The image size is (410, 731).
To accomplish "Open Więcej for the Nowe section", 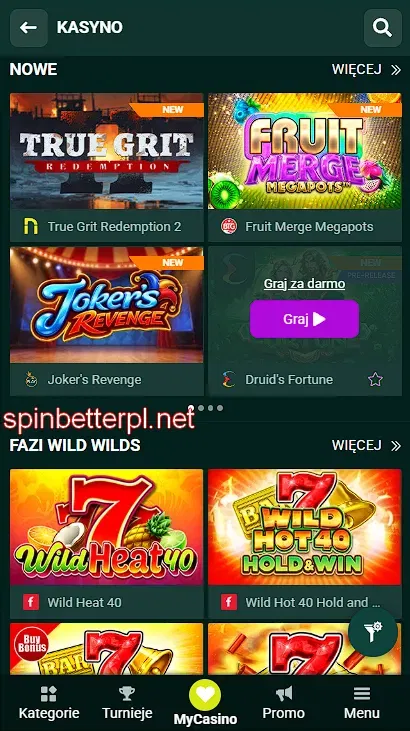I will (366, 69).
